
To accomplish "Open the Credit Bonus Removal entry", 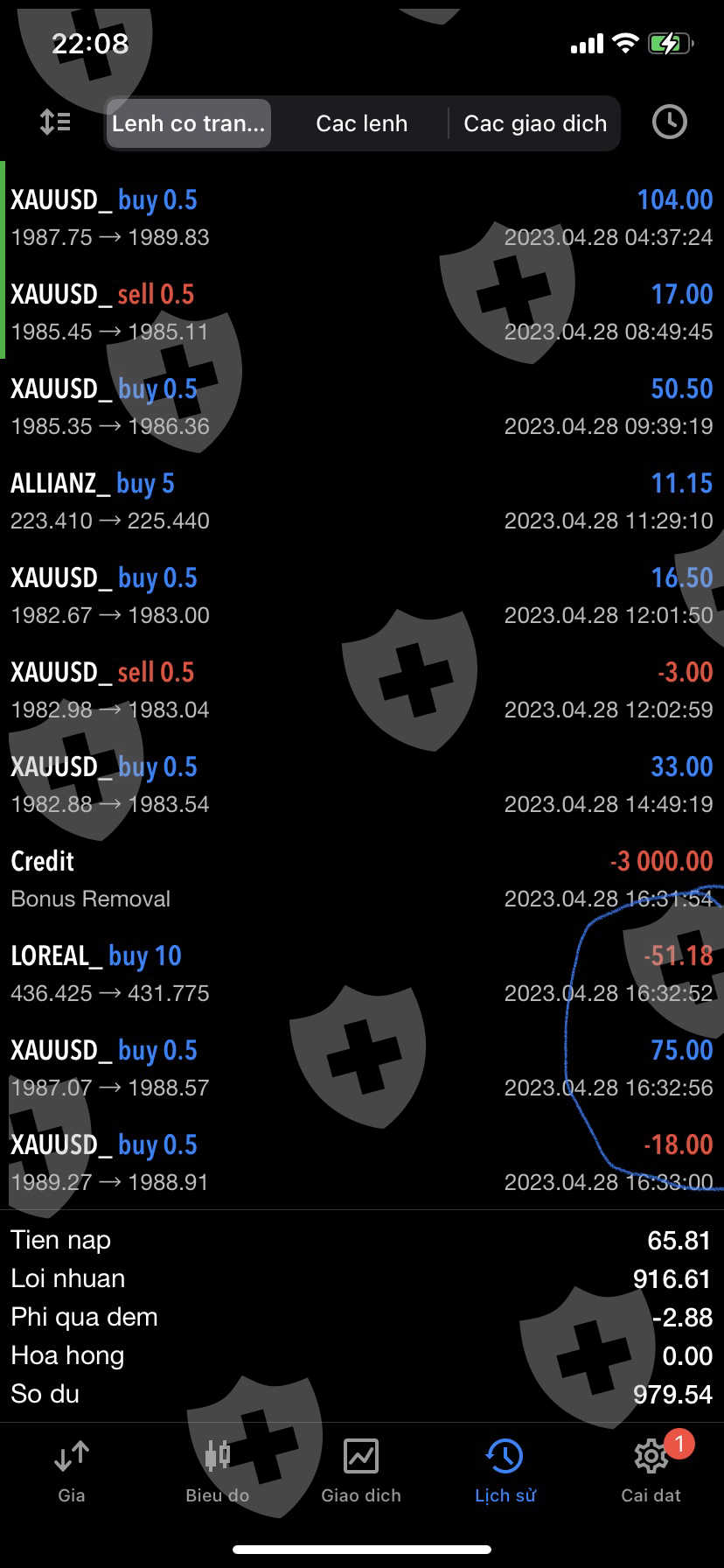I will 362,878.
